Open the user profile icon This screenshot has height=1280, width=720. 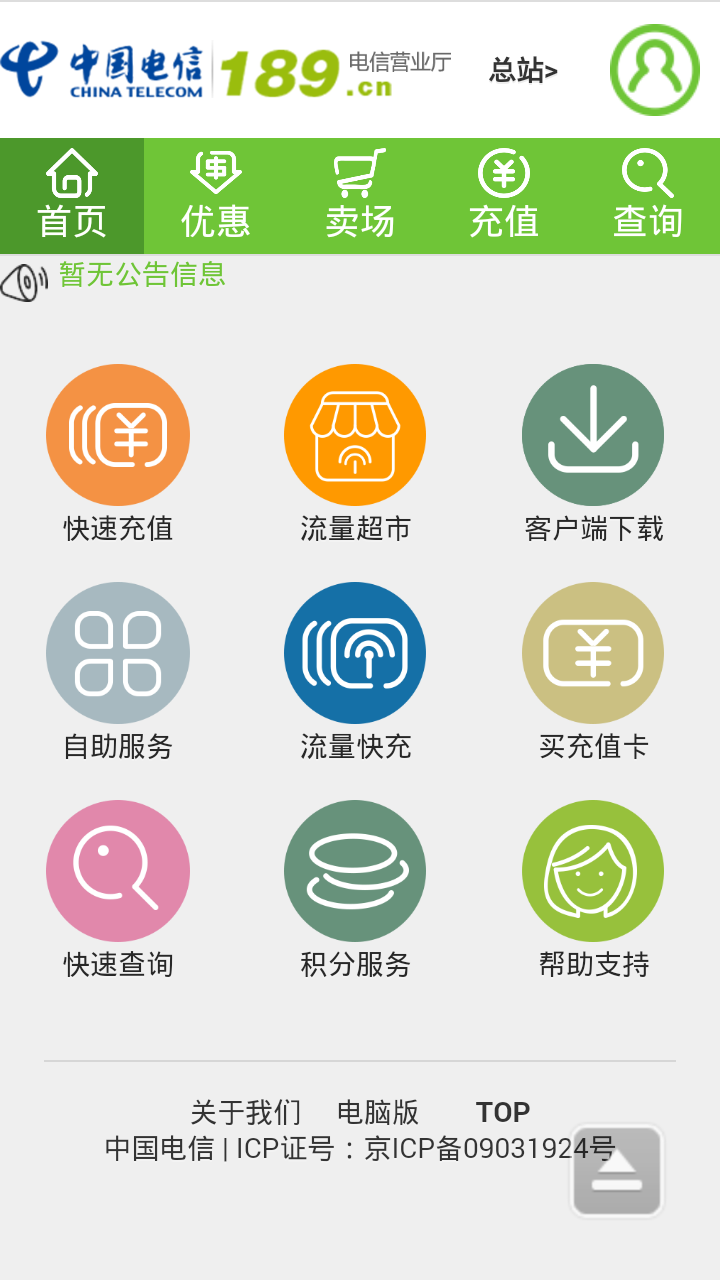pos(655,70)
